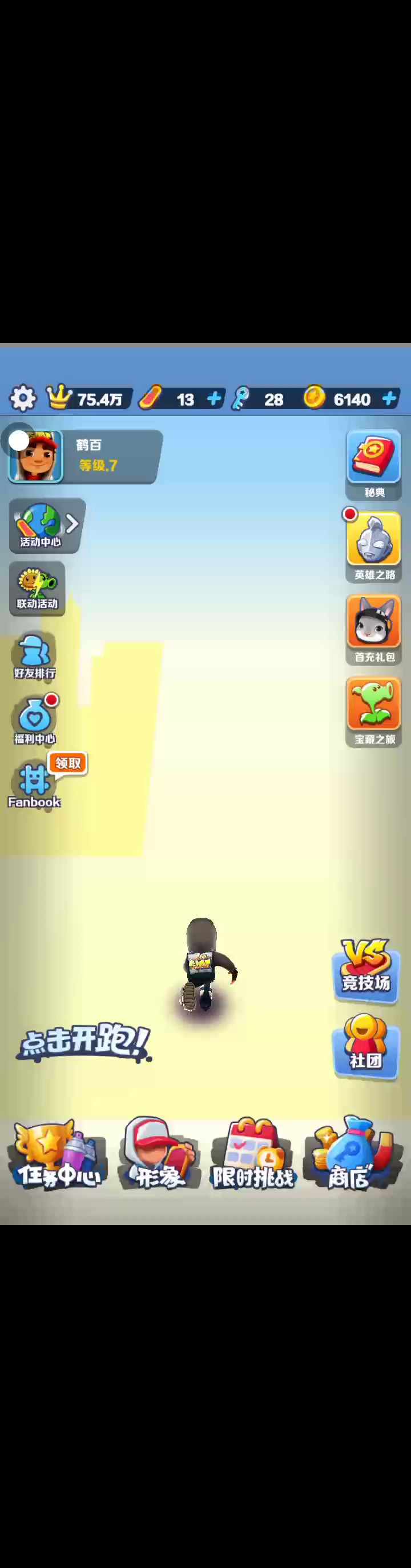Open 秘典 book

(373, 464)
